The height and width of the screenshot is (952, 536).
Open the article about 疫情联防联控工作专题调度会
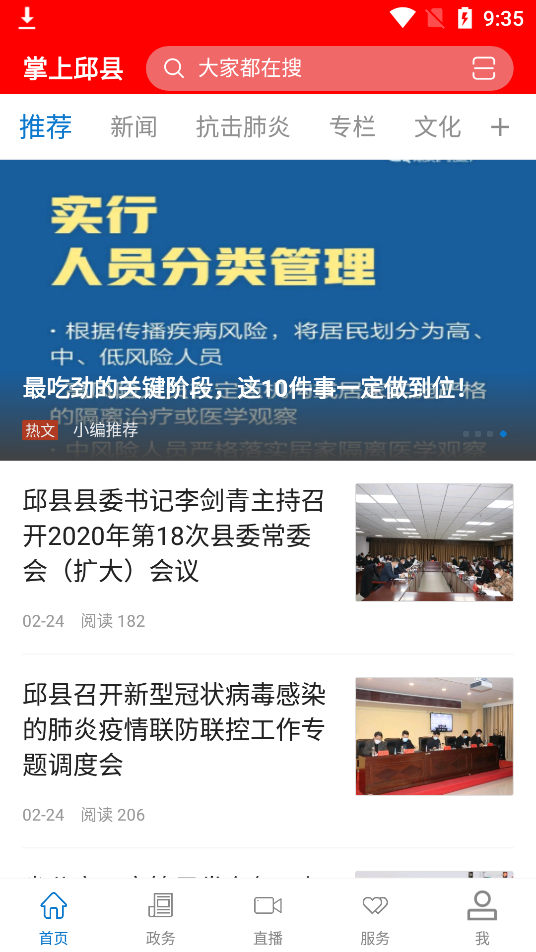point(268,750)
